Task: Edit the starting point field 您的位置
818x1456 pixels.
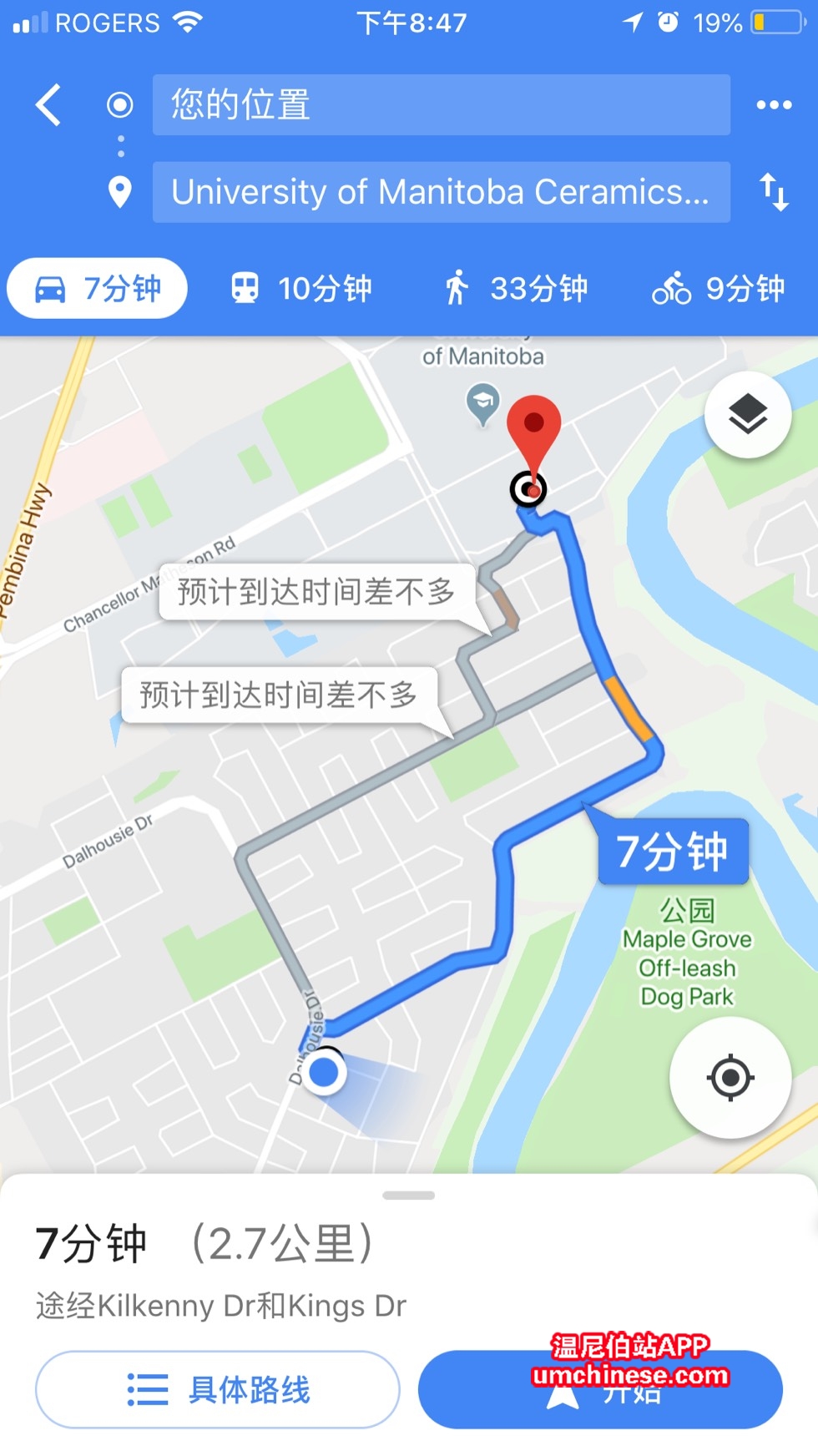Action: point(441,105)
